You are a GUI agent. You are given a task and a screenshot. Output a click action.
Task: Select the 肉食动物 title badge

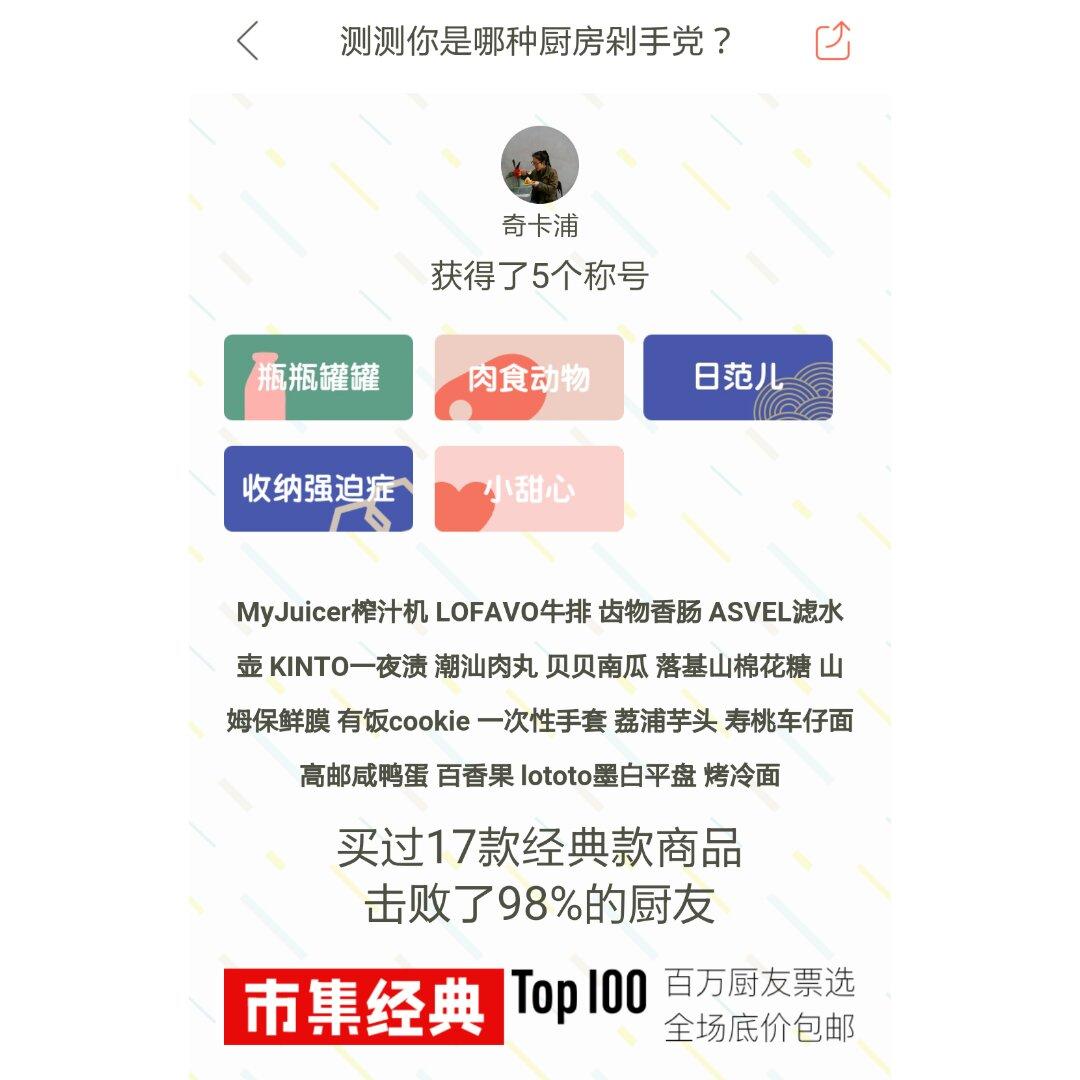click(529, 377)
